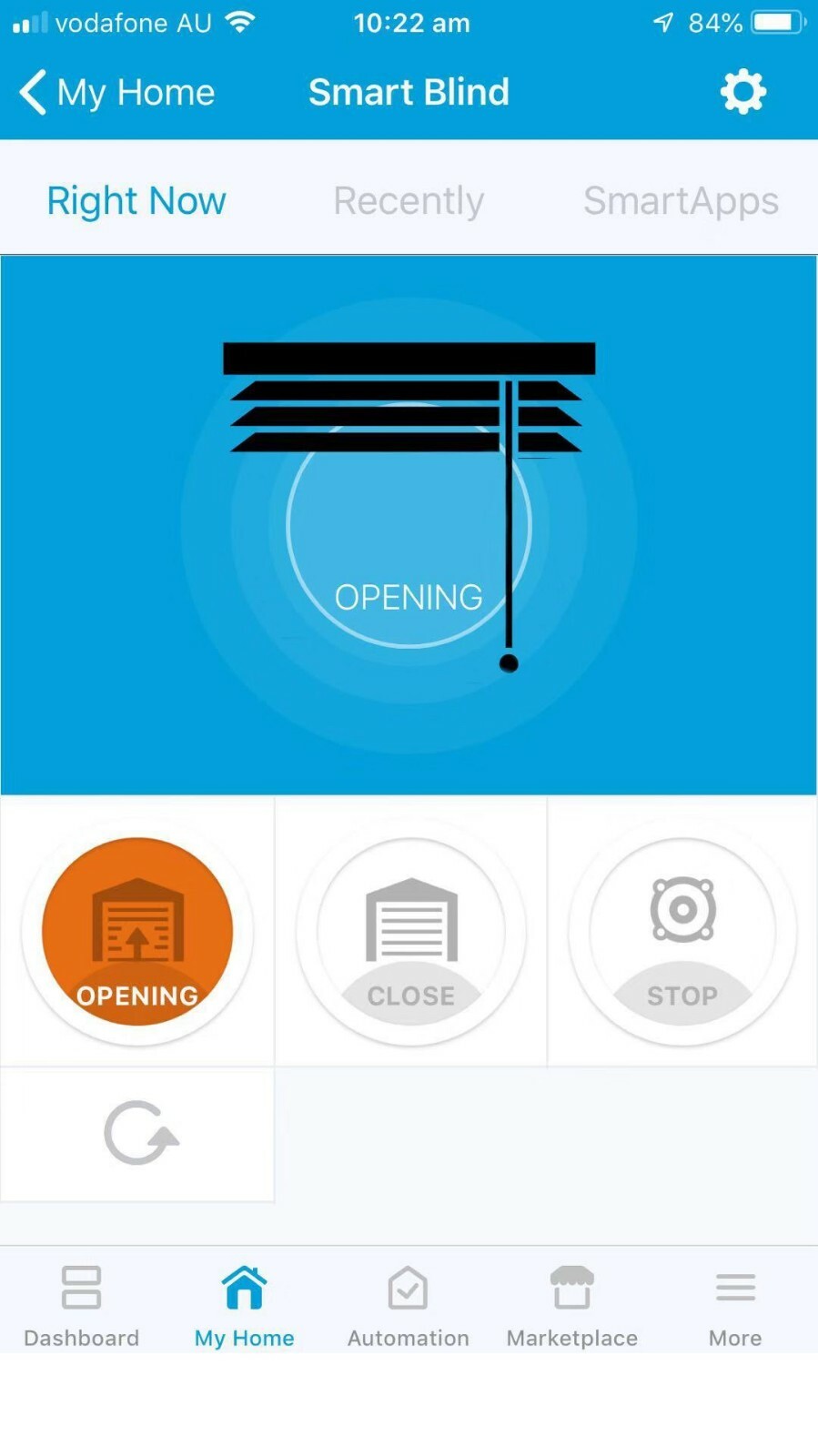The image size is (818, 1456).
Task: Tap the orange Opening blind button
Action: point(137,932)
